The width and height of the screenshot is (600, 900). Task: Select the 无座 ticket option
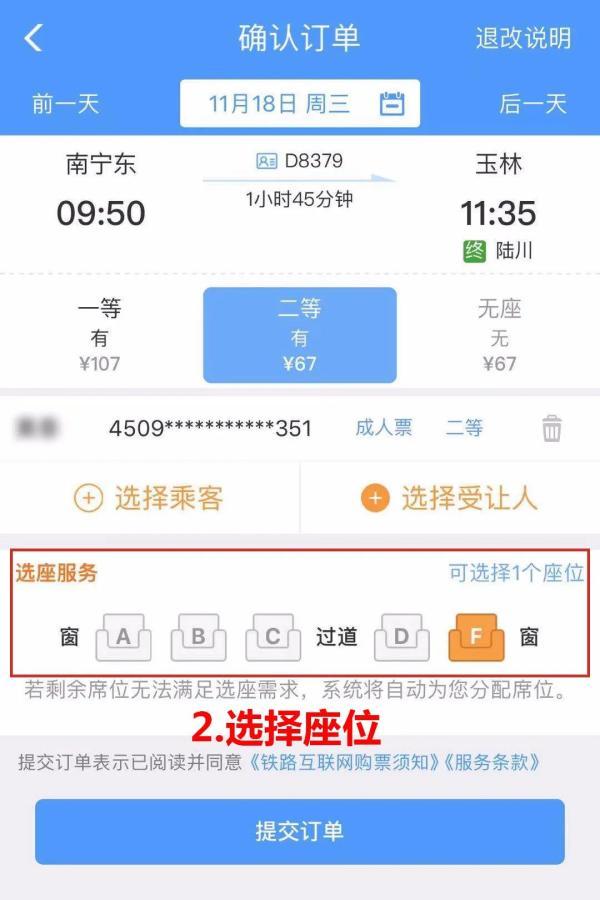499,335
